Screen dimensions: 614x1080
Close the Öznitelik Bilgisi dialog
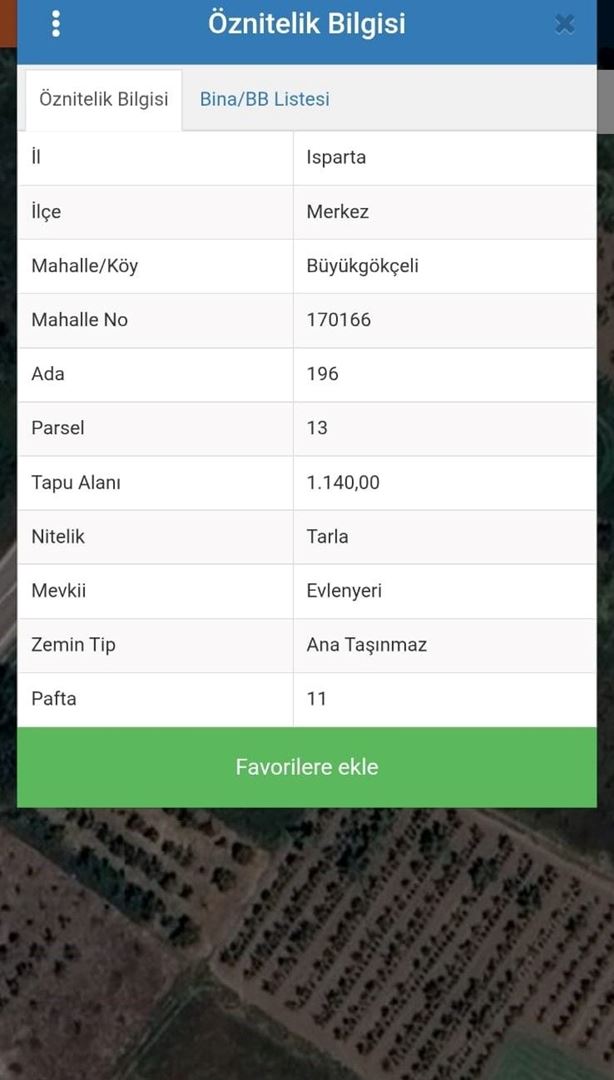coord(564,24)
